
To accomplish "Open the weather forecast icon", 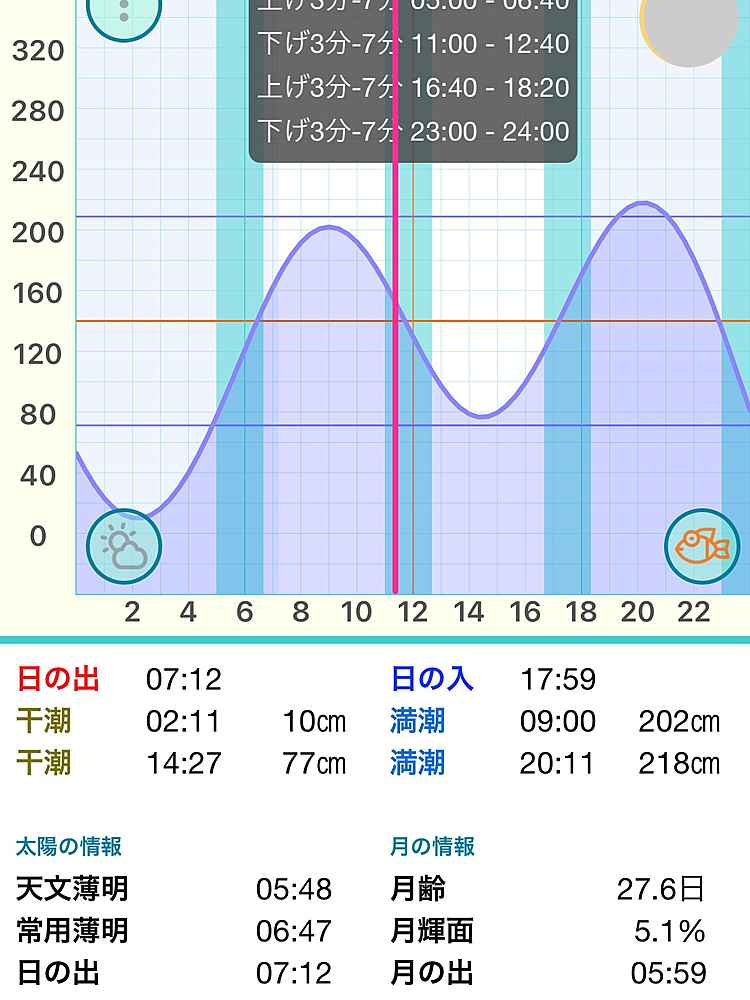I will pos(124,547).
